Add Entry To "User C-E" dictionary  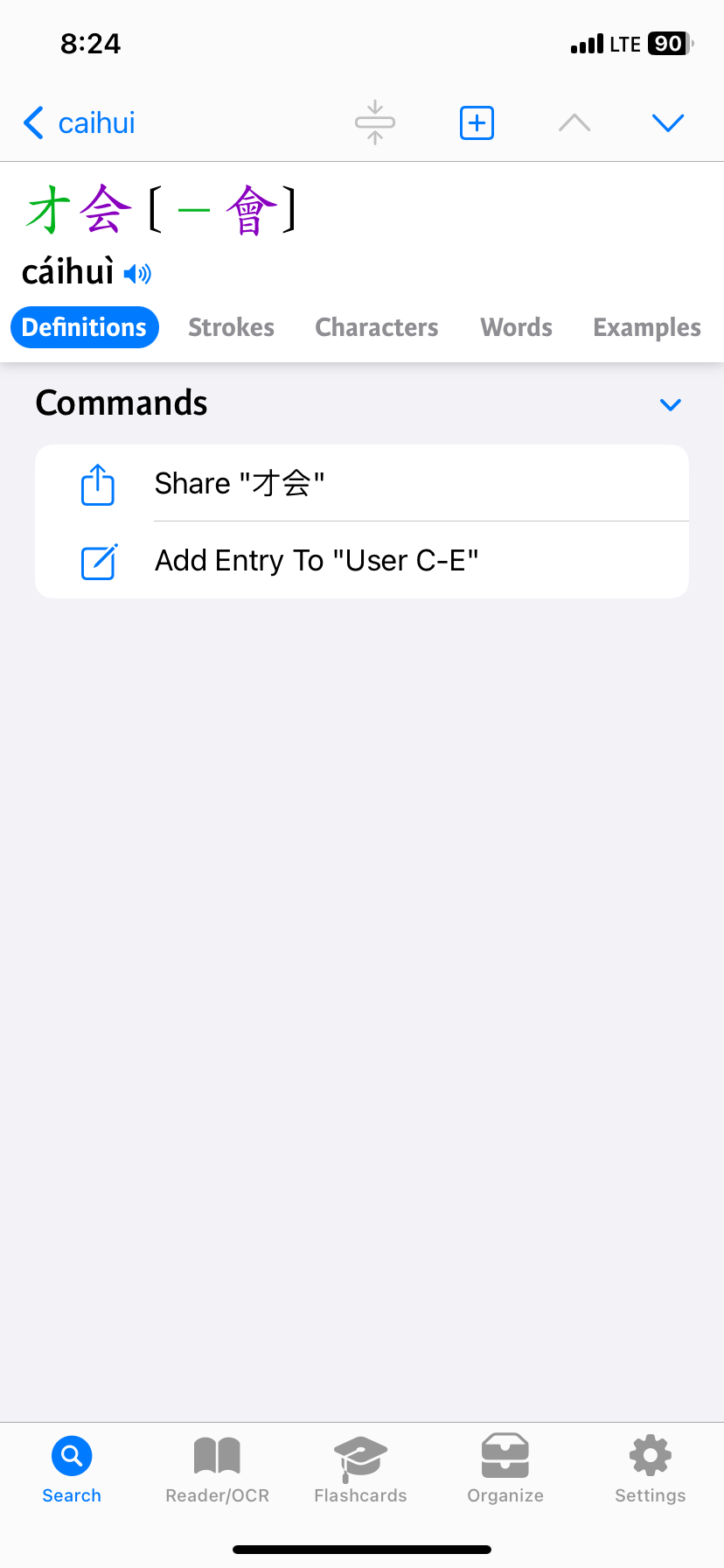click(x=362, y=560)
